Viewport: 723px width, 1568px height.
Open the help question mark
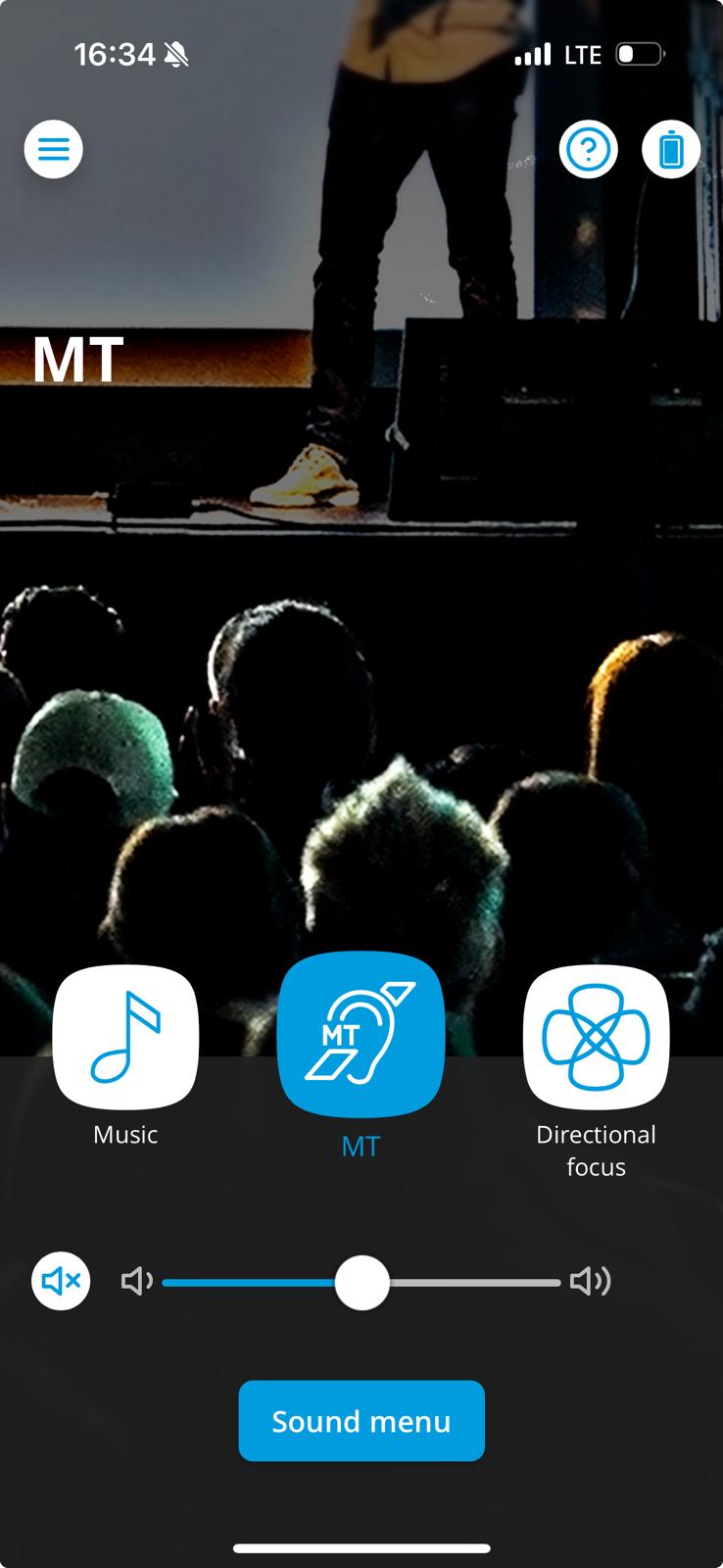coord(588,149)
